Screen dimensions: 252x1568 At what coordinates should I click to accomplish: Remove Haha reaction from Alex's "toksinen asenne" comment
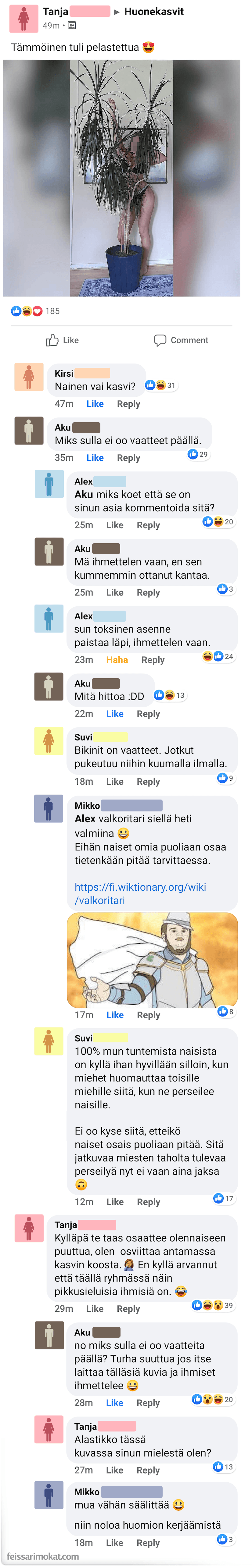[x=117, y=660]
